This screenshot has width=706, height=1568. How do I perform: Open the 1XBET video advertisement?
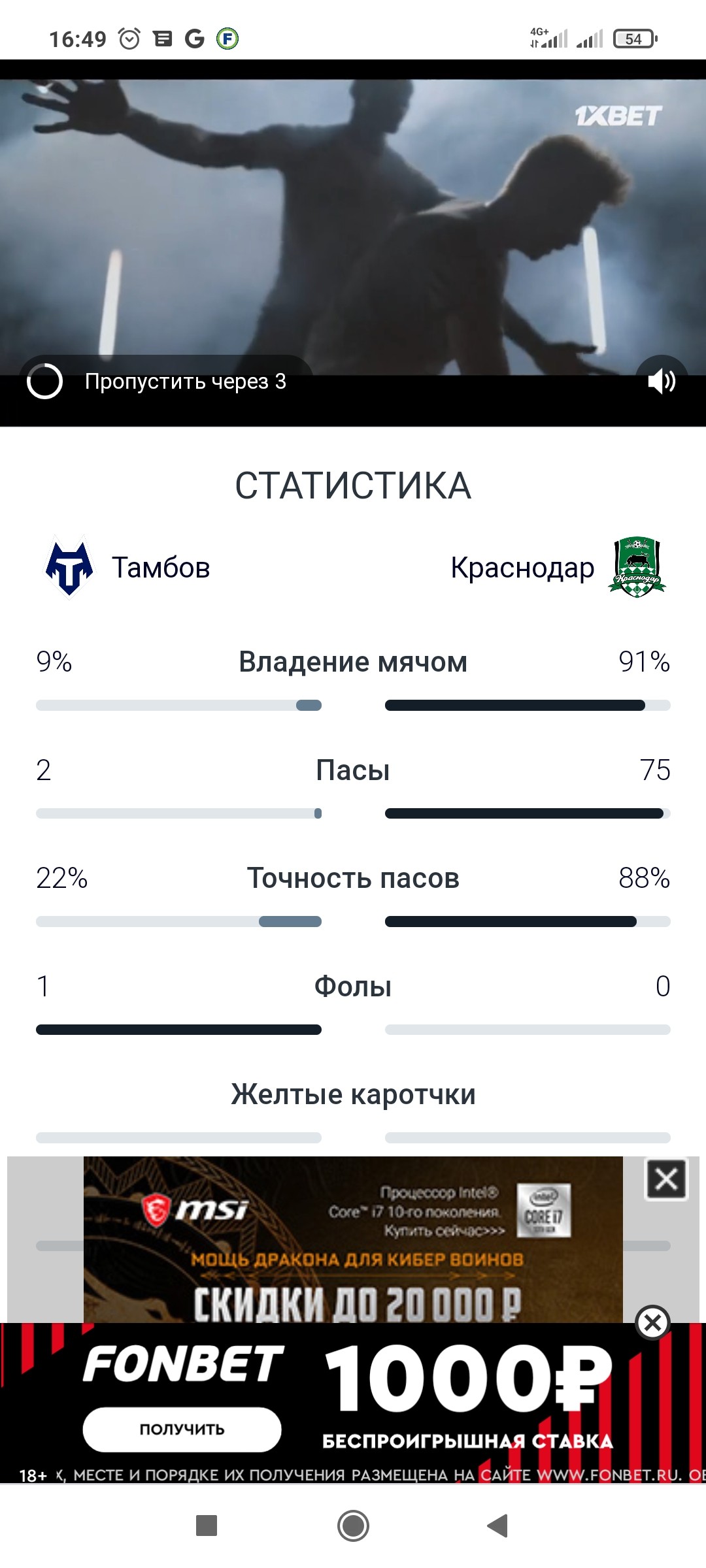353,222
